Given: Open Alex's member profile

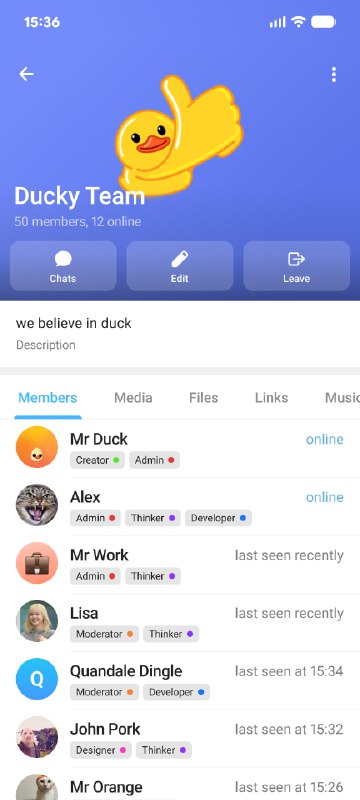Looking at the screenshot, I should click(x=180, y=507).
